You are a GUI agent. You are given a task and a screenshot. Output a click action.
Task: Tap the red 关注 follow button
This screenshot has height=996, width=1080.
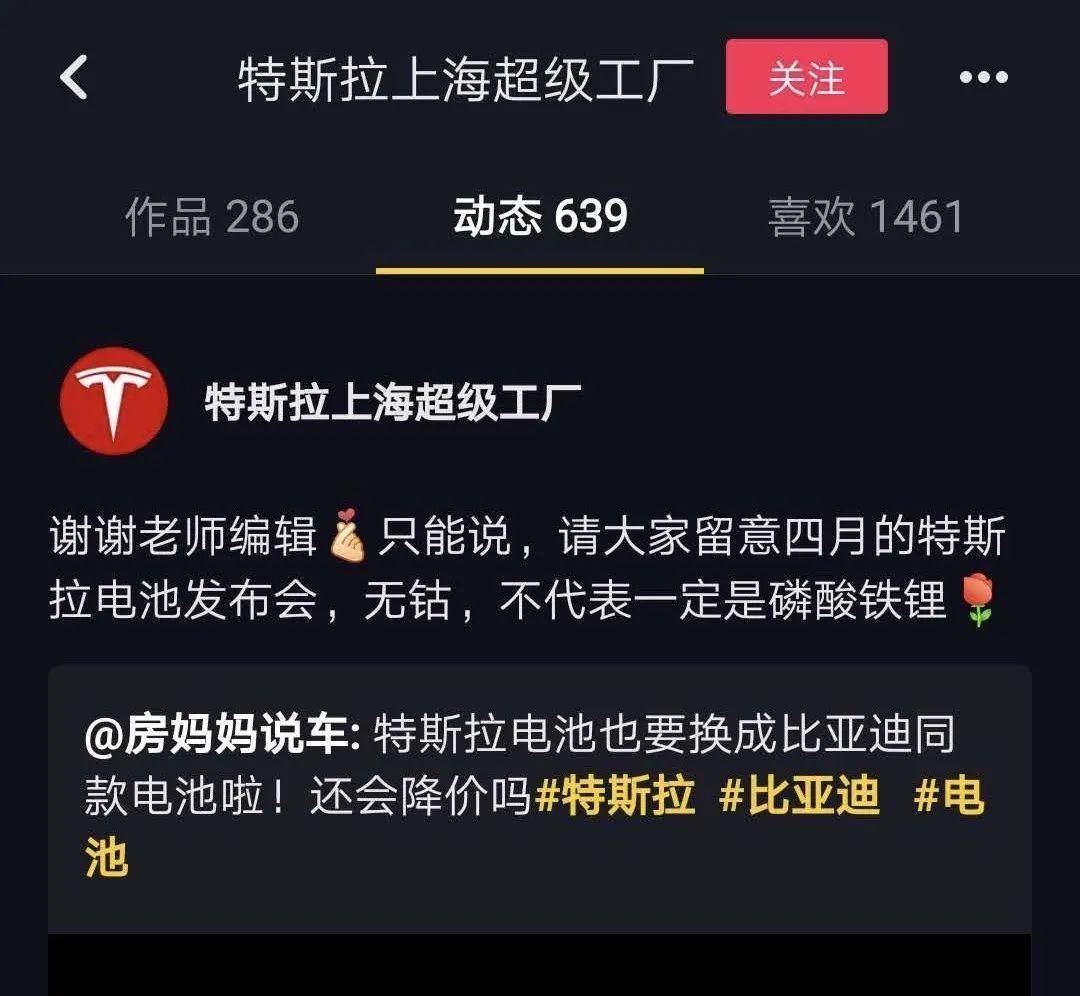[806, 77]
